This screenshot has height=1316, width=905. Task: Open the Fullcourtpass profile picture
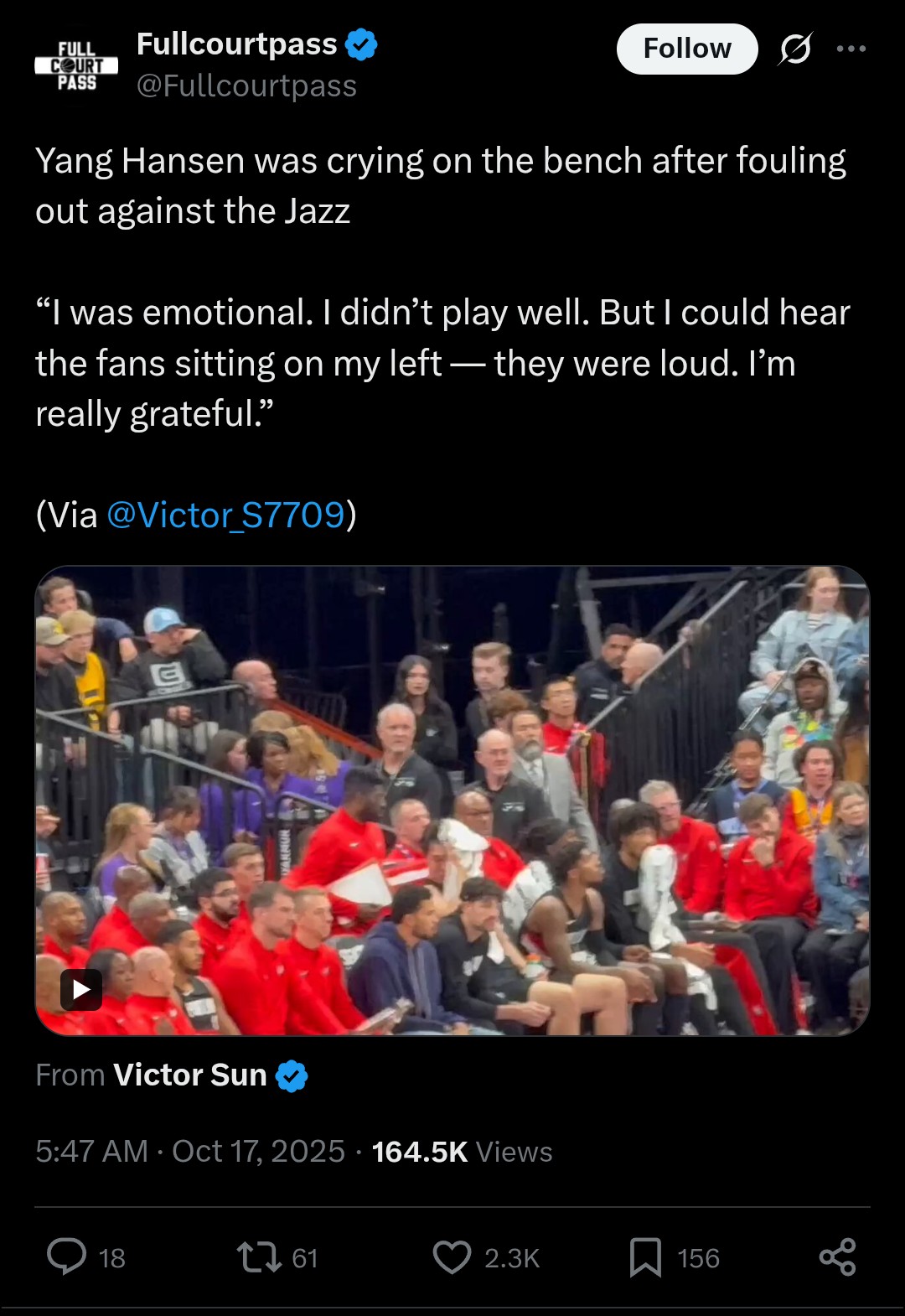click(76, 65)
